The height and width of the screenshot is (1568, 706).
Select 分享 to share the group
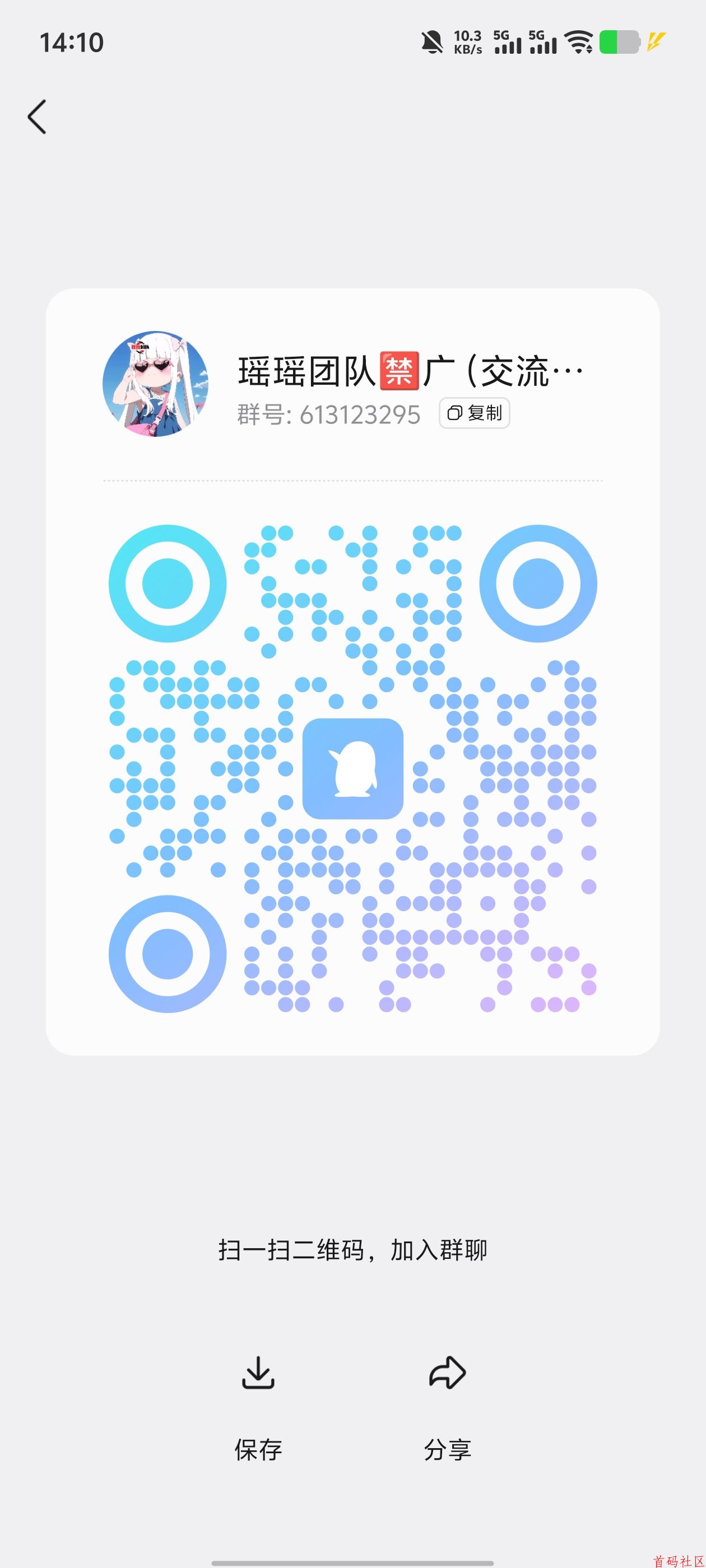[448, 1450]
